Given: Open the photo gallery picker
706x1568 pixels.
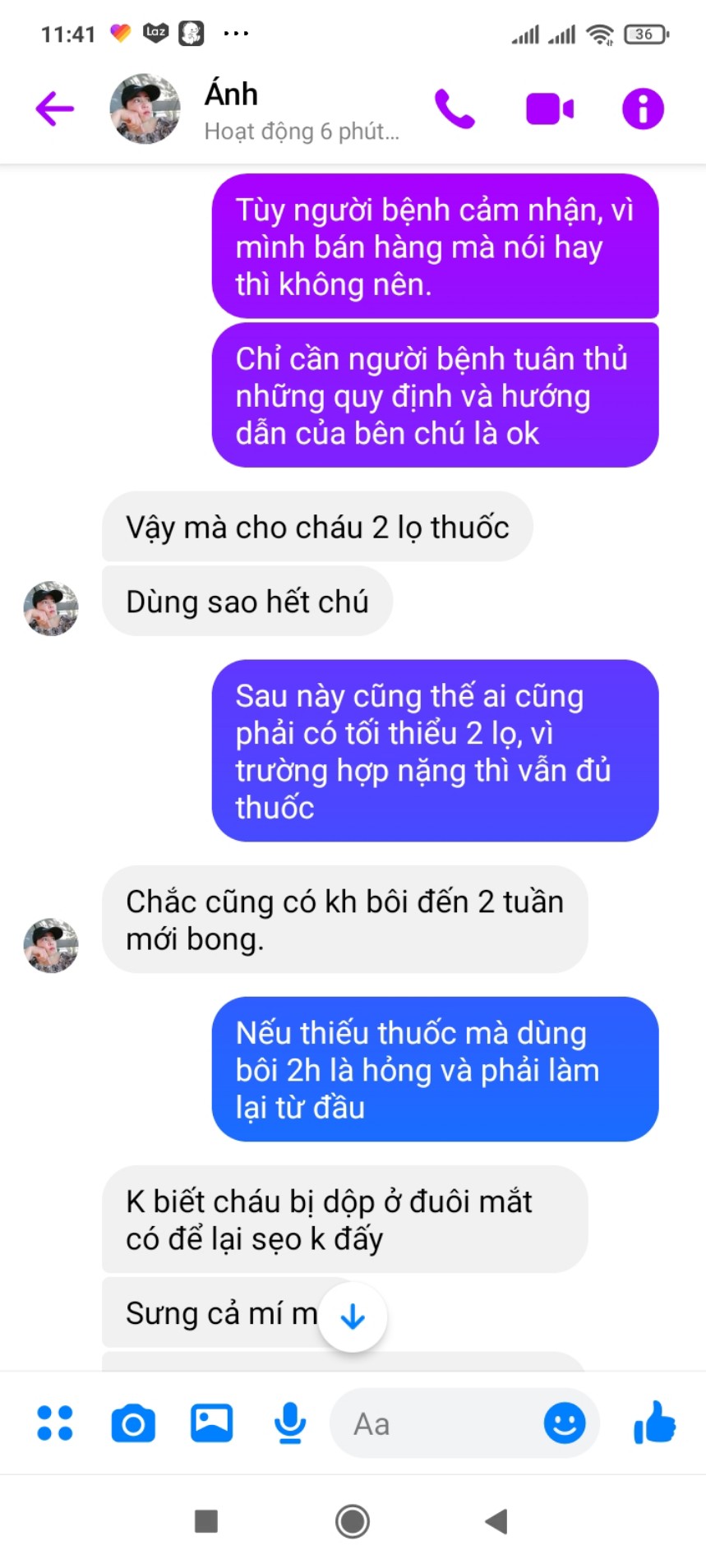Looking at the screenshot, I should point(211,1423).
